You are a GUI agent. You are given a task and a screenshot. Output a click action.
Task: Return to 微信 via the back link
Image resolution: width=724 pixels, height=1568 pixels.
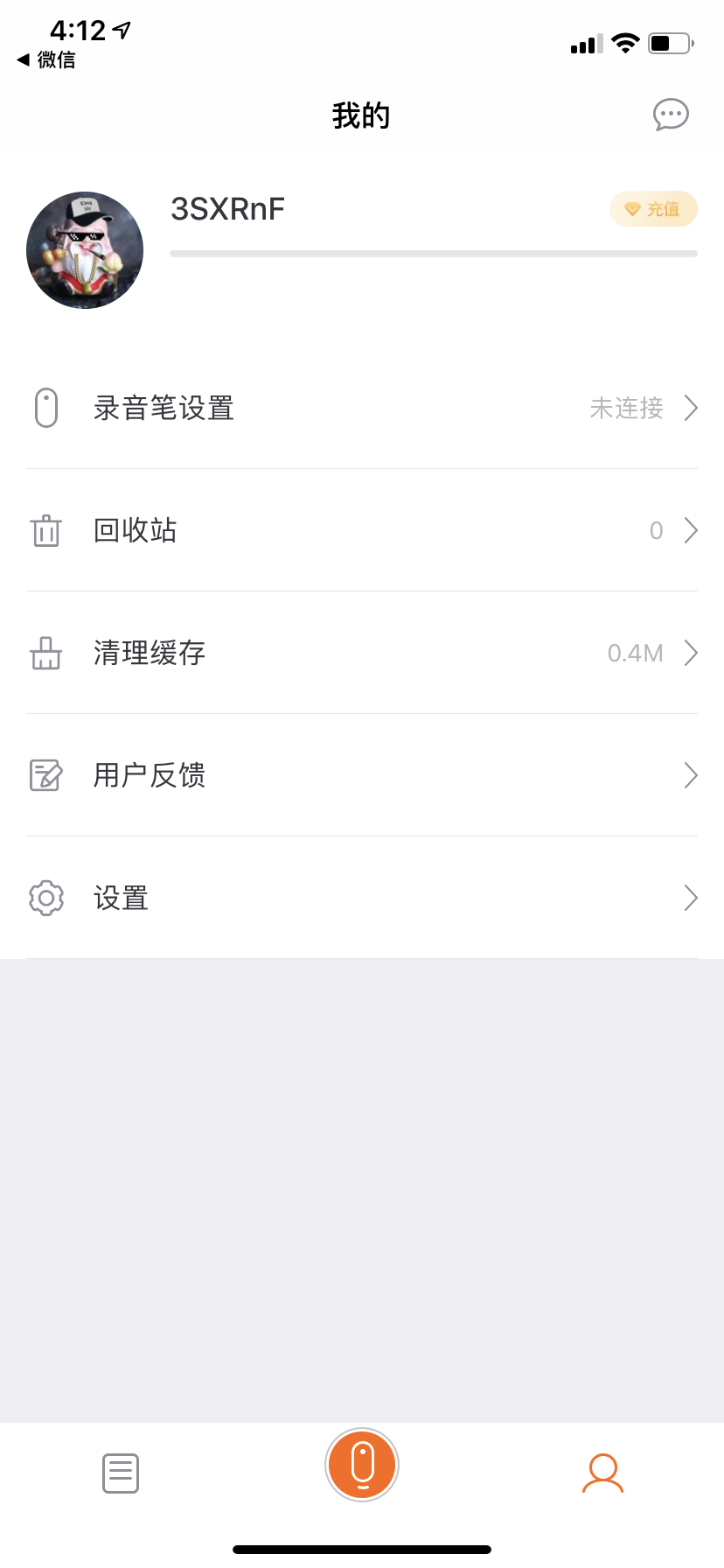pyautogui.click(x=46, y=59)
